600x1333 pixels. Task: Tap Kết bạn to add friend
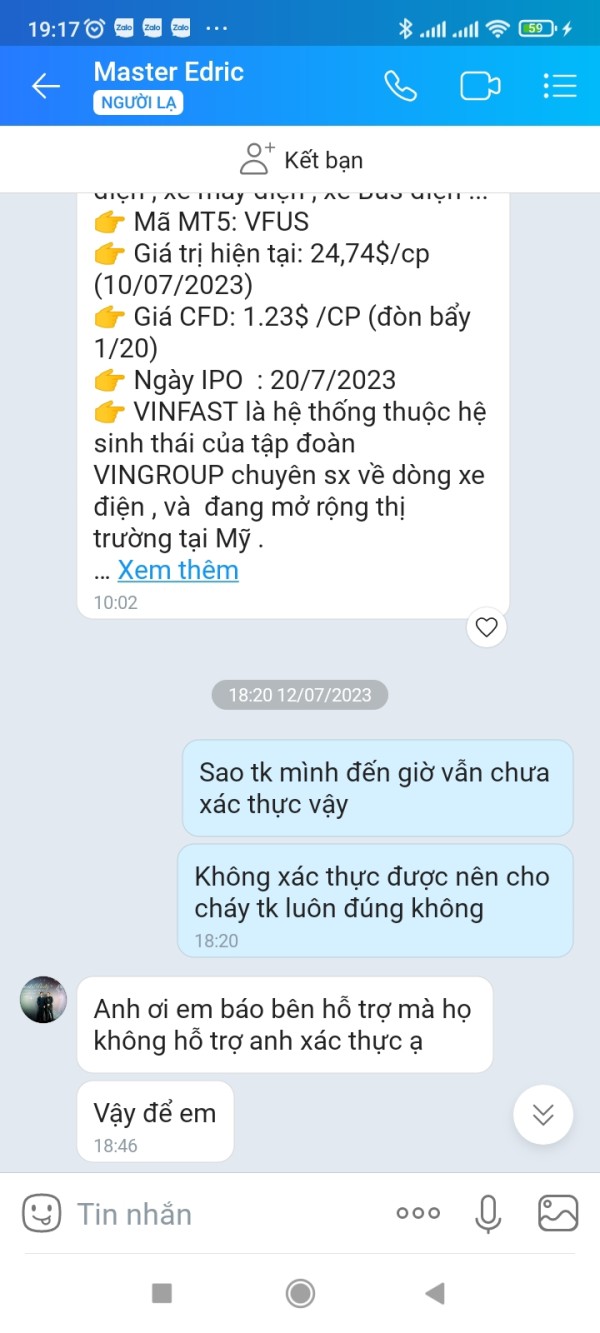(x=300, y=159)
